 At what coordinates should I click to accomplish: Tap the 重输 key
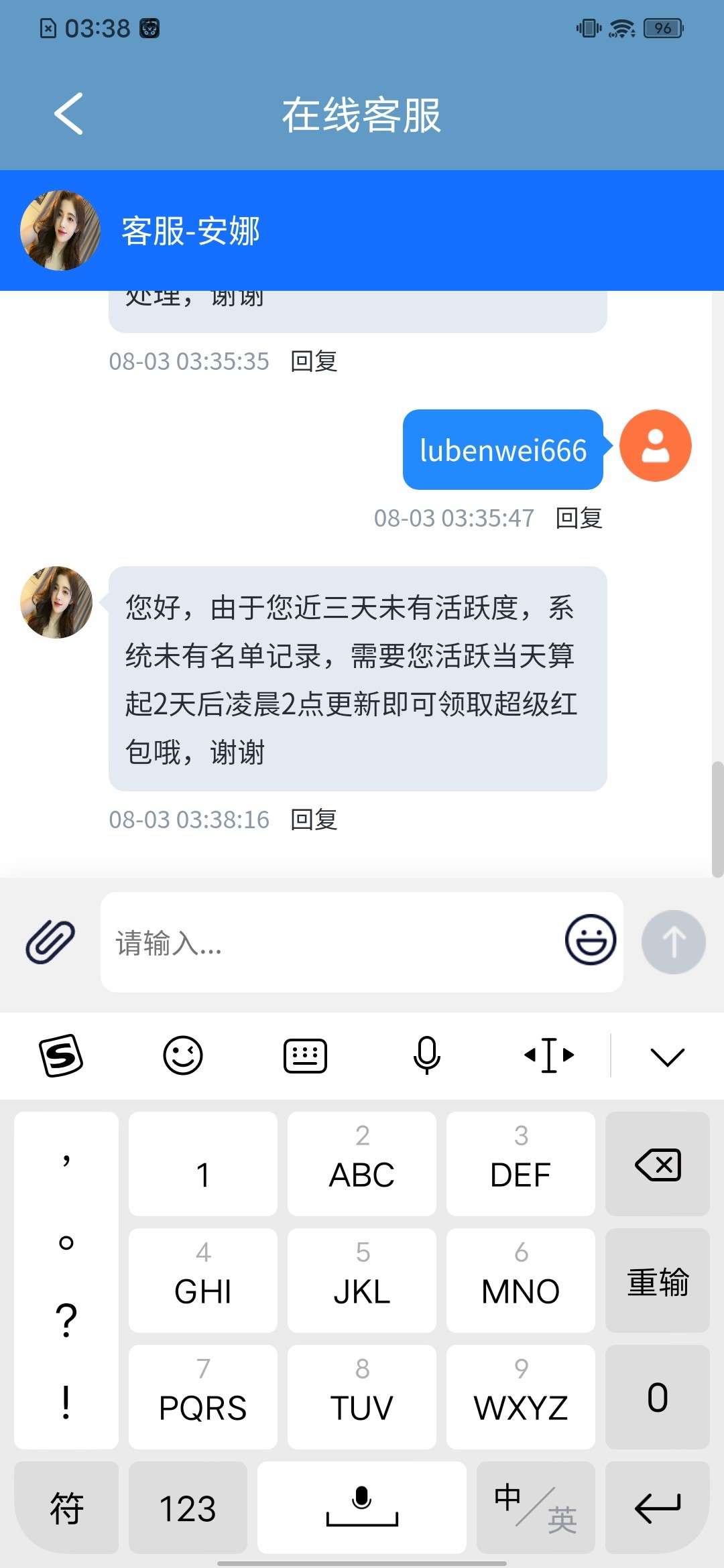coord(658,1281)
